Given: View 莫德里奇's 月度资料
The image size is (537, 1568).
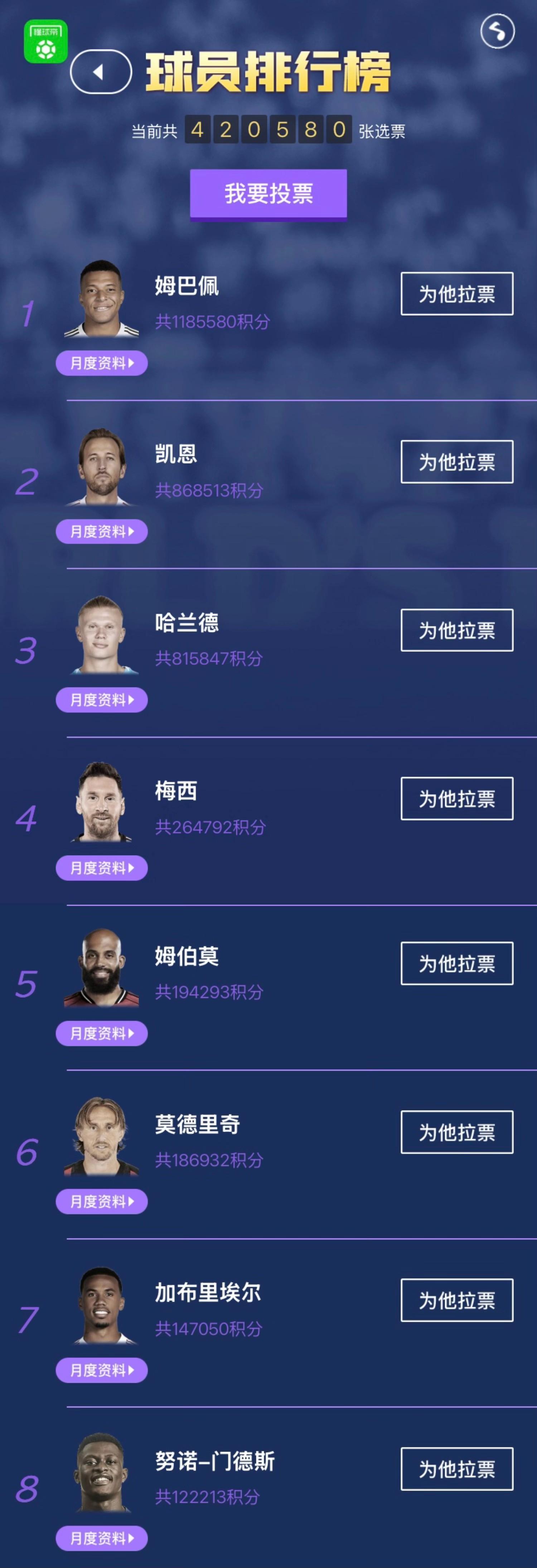Looking at the screenshot, I should [102, 1202].
